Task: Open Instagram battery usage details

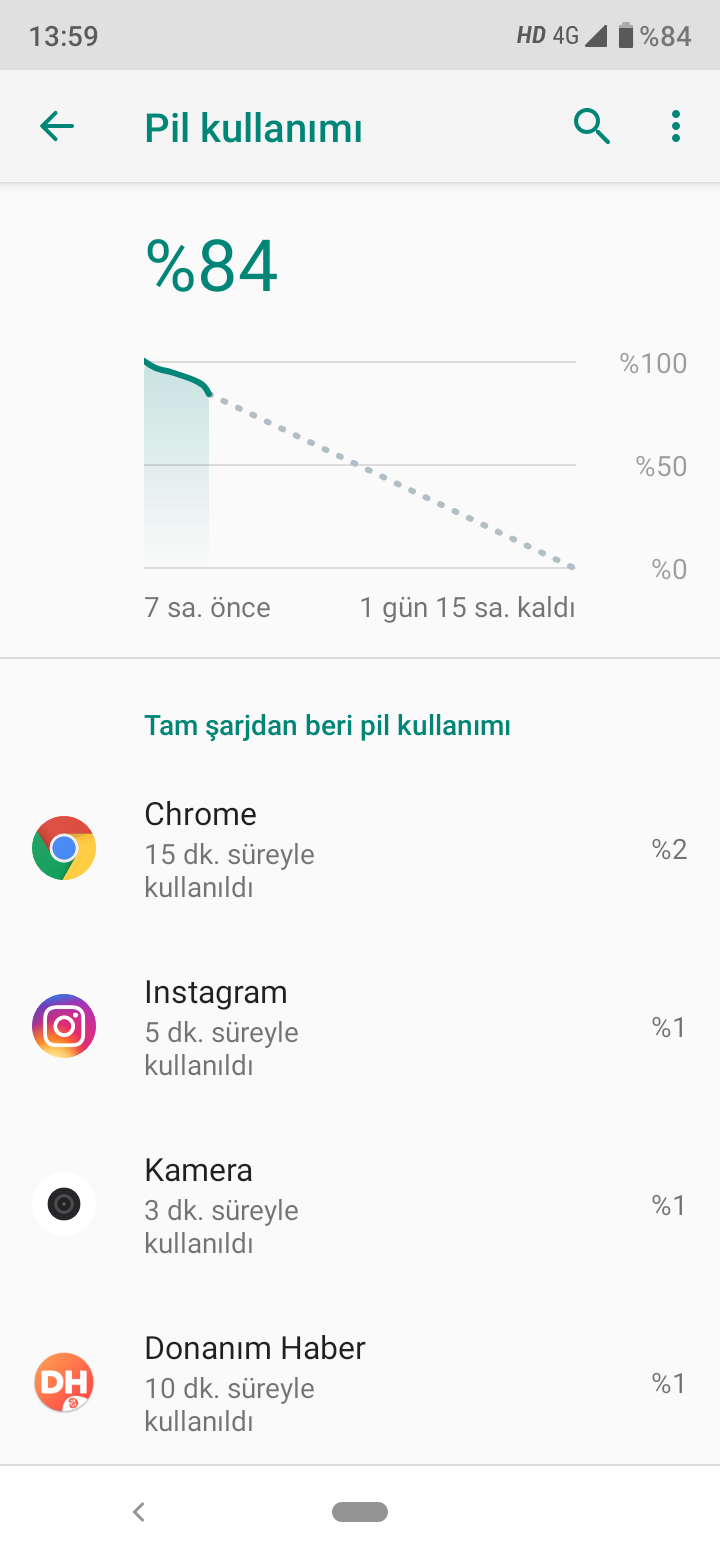Action: pos(360,1027)
